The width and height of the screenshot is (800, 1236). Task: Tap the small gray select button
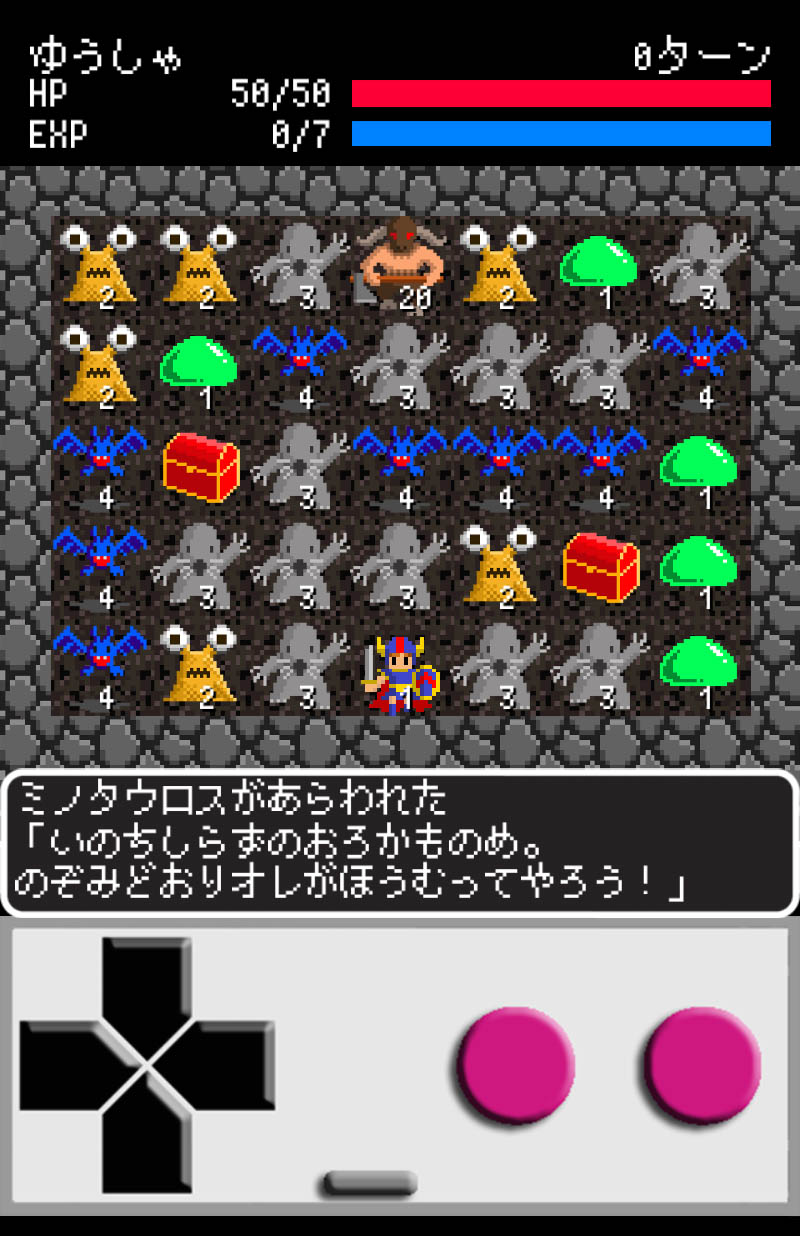pyautogui.click(x=369, y=1183)
